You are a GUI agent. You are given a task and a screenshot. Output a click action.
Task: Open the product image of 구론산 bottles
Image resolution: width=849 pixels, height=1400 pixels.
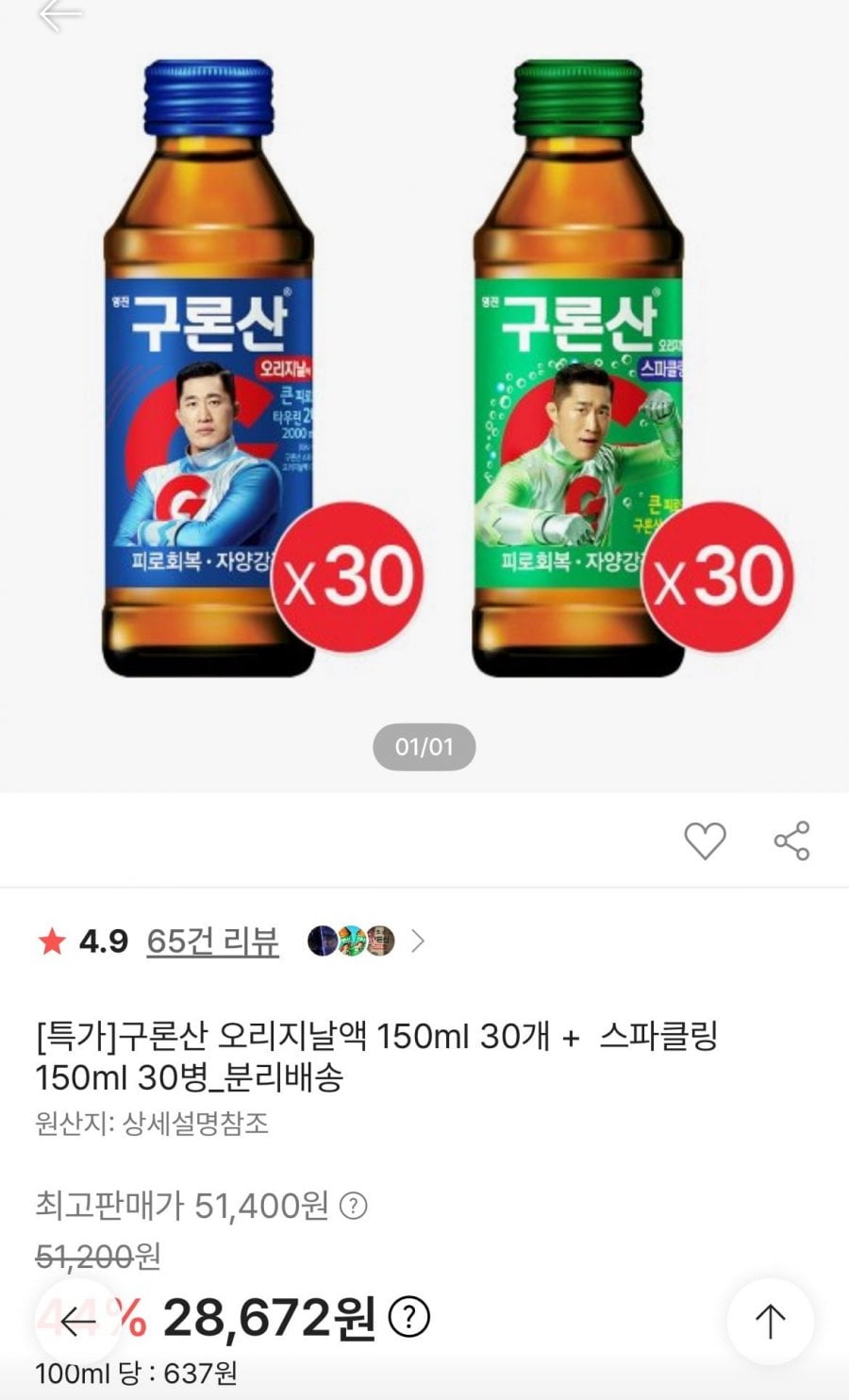[x=424, y=377]
